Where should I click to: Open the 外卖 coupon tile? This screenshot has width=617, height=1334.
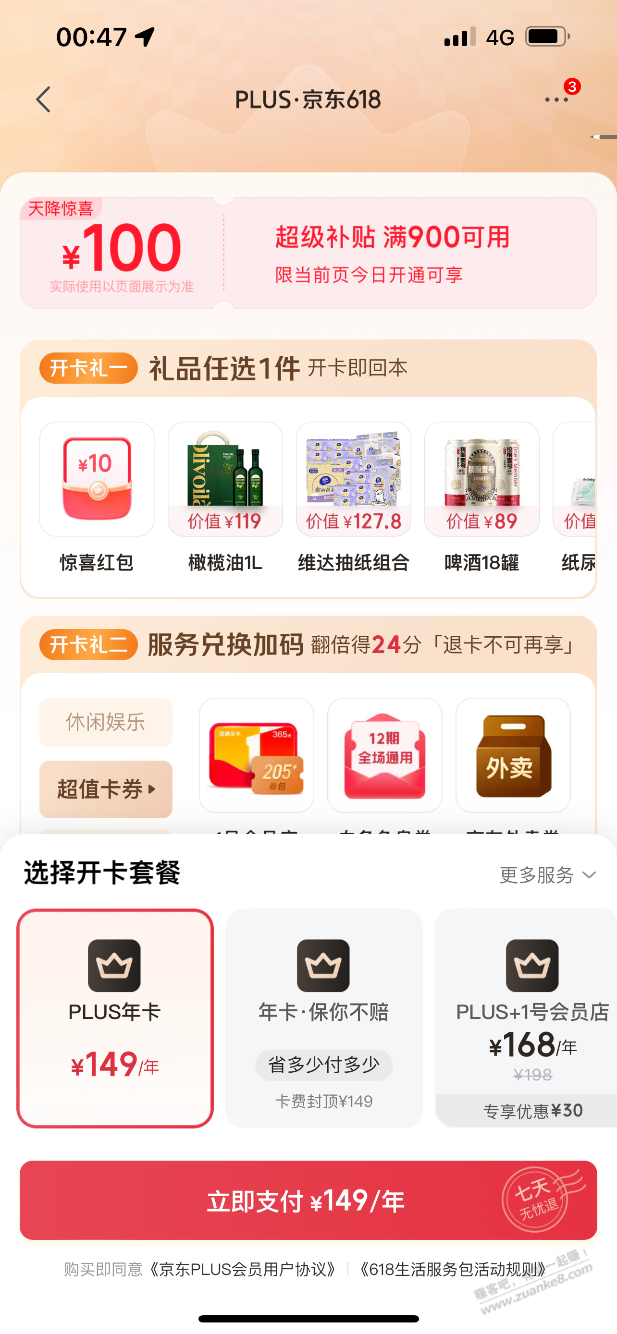tap(513, 755)
